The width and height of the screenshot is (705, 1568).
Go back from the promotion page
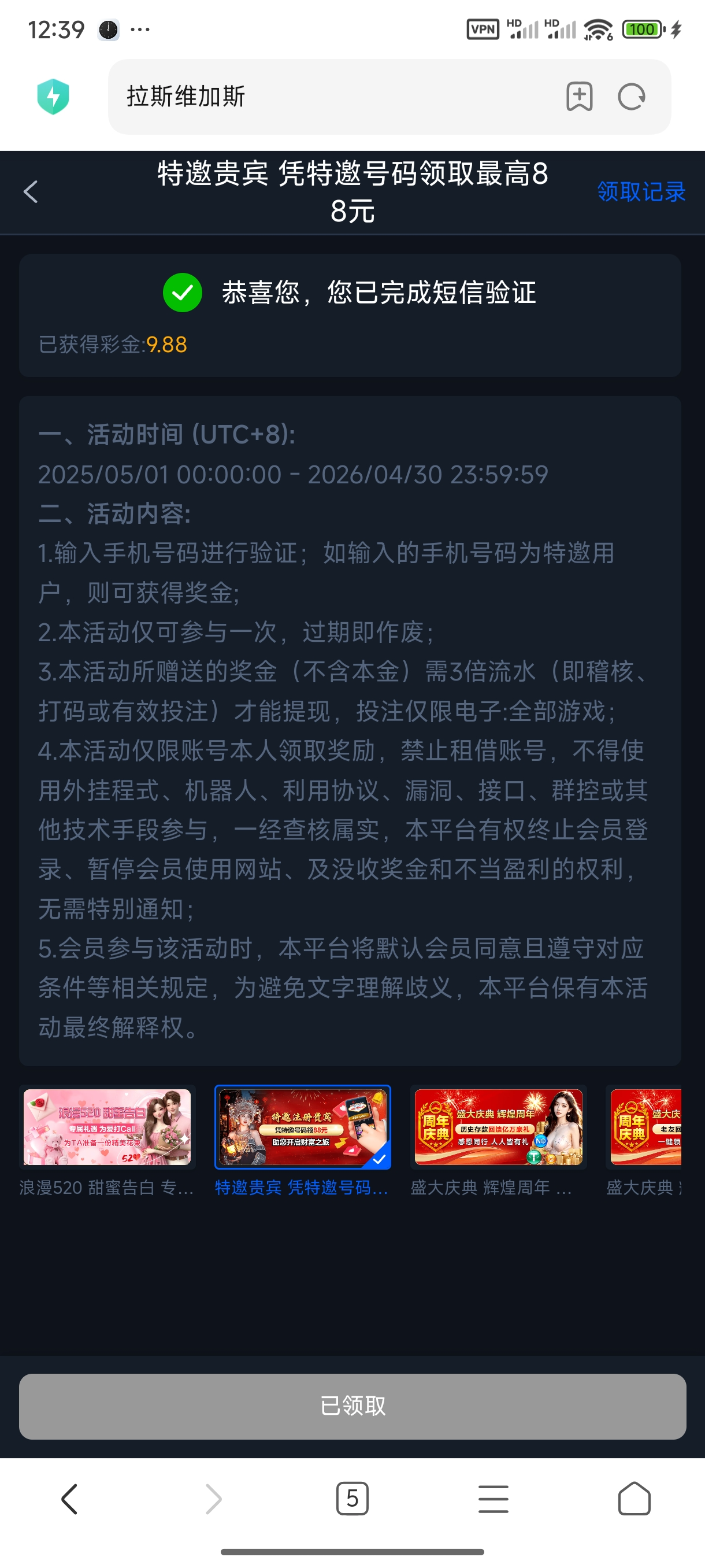click(x=31, y=192)
